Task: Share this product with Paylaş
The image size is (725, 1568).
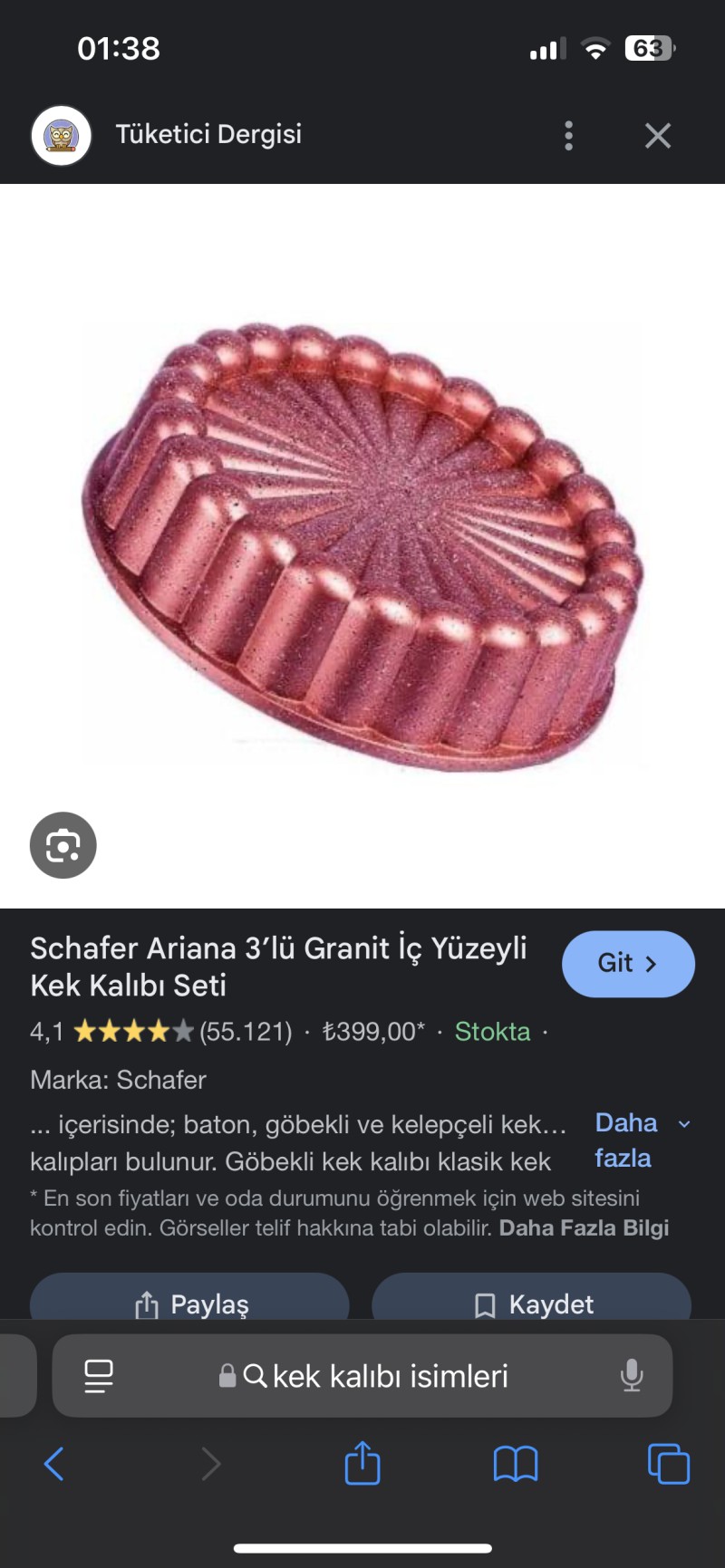Action: (x=190, y=1303)
